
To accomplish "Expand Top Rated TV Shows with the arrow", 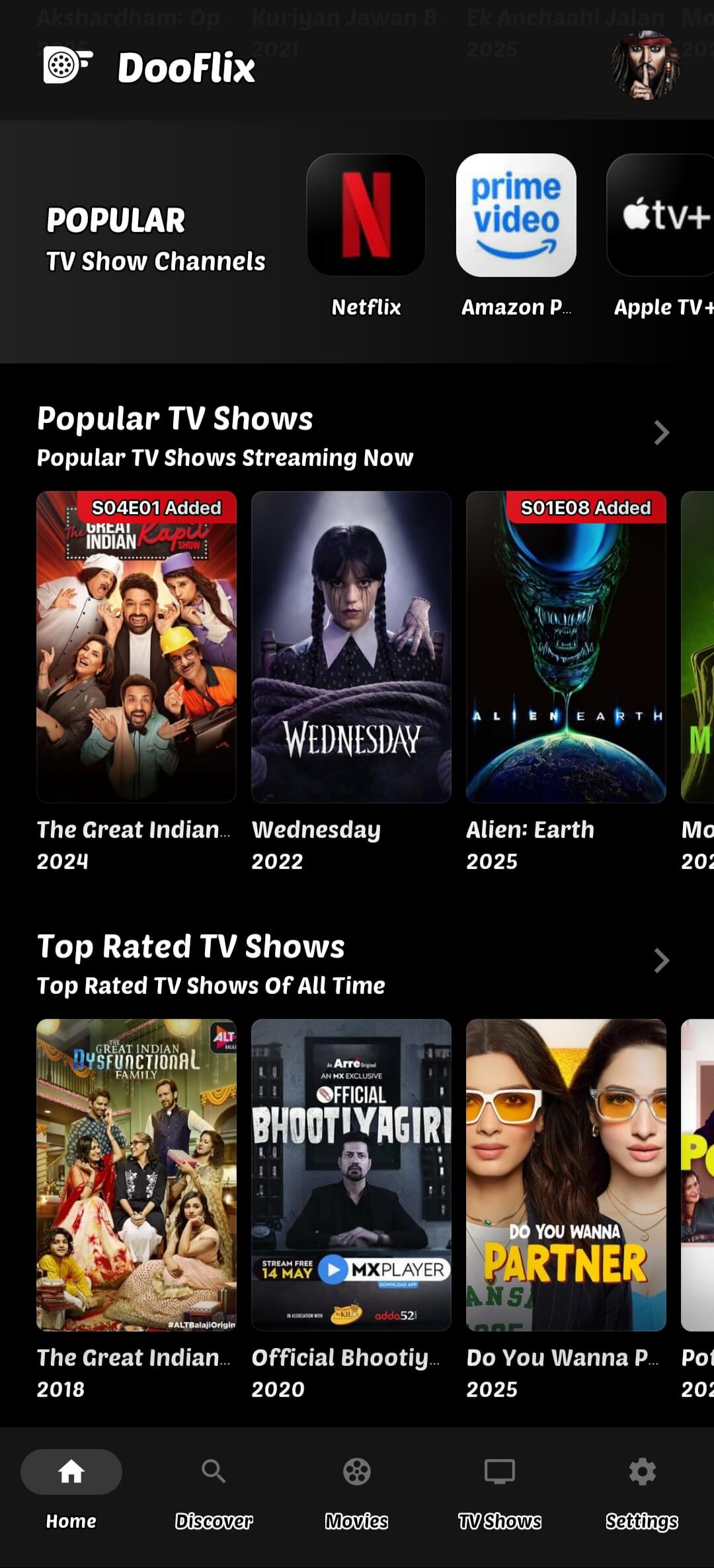I will pyautogui.click(x=661, y=961).
